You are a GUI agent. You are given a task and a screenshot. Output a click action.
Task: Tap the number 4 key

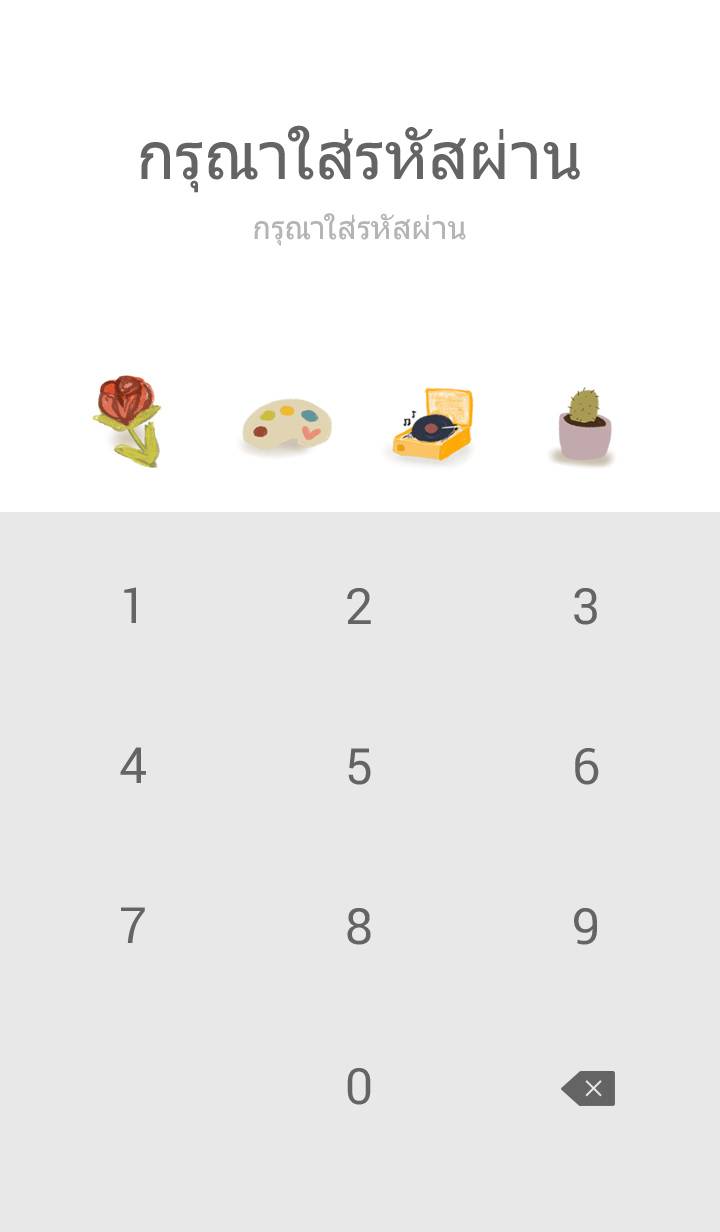(132, 767)
